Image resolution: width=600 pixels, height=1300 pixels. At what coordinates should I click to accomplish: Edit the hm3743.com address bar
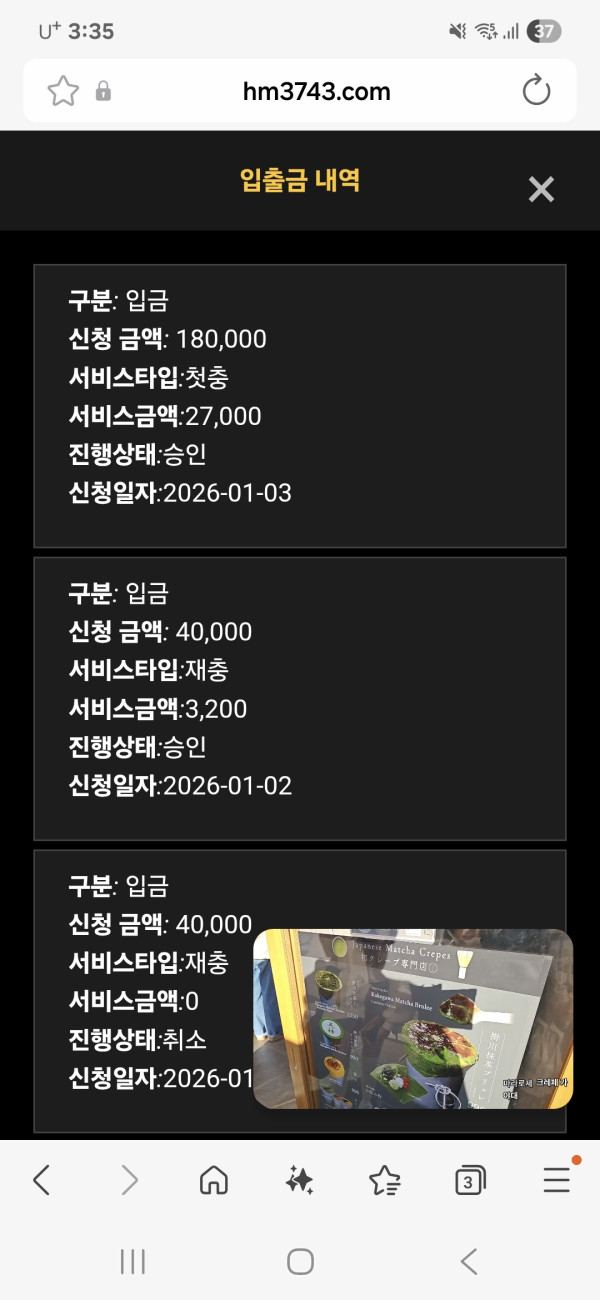(x=316, y=92)
